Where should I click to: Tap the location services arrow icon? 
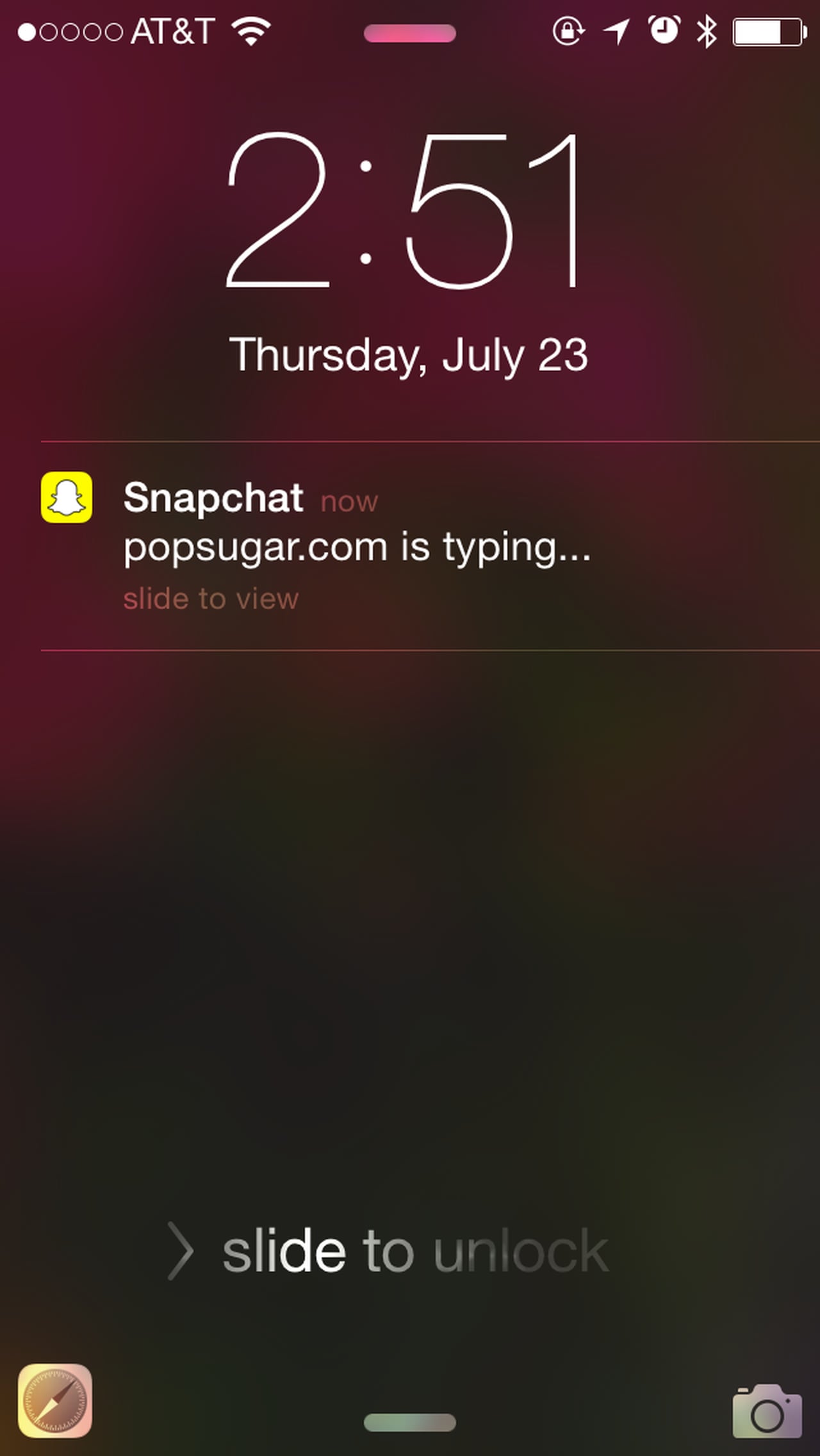pos(616,29)
